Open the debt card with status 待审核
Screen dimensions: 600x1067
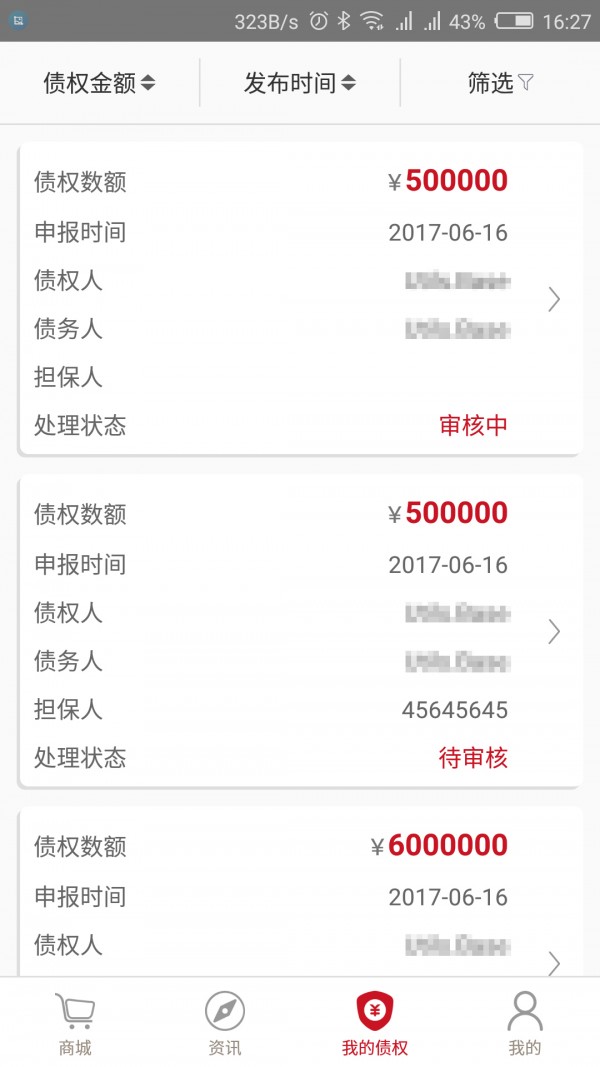tap(300, 631)
